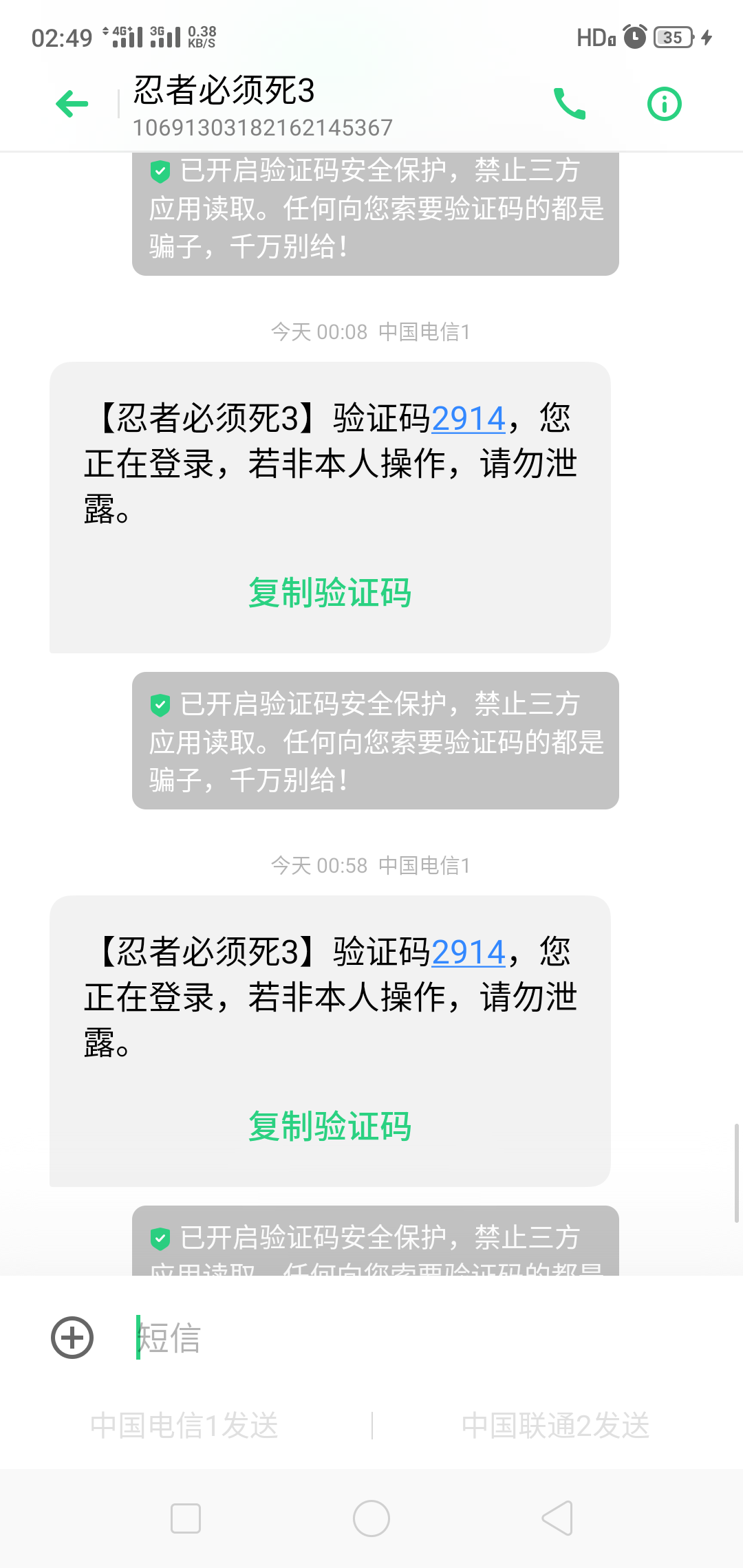Open recent apps from navigation bar
The image size is (743, 1568).
click(x=186, y=1518)
